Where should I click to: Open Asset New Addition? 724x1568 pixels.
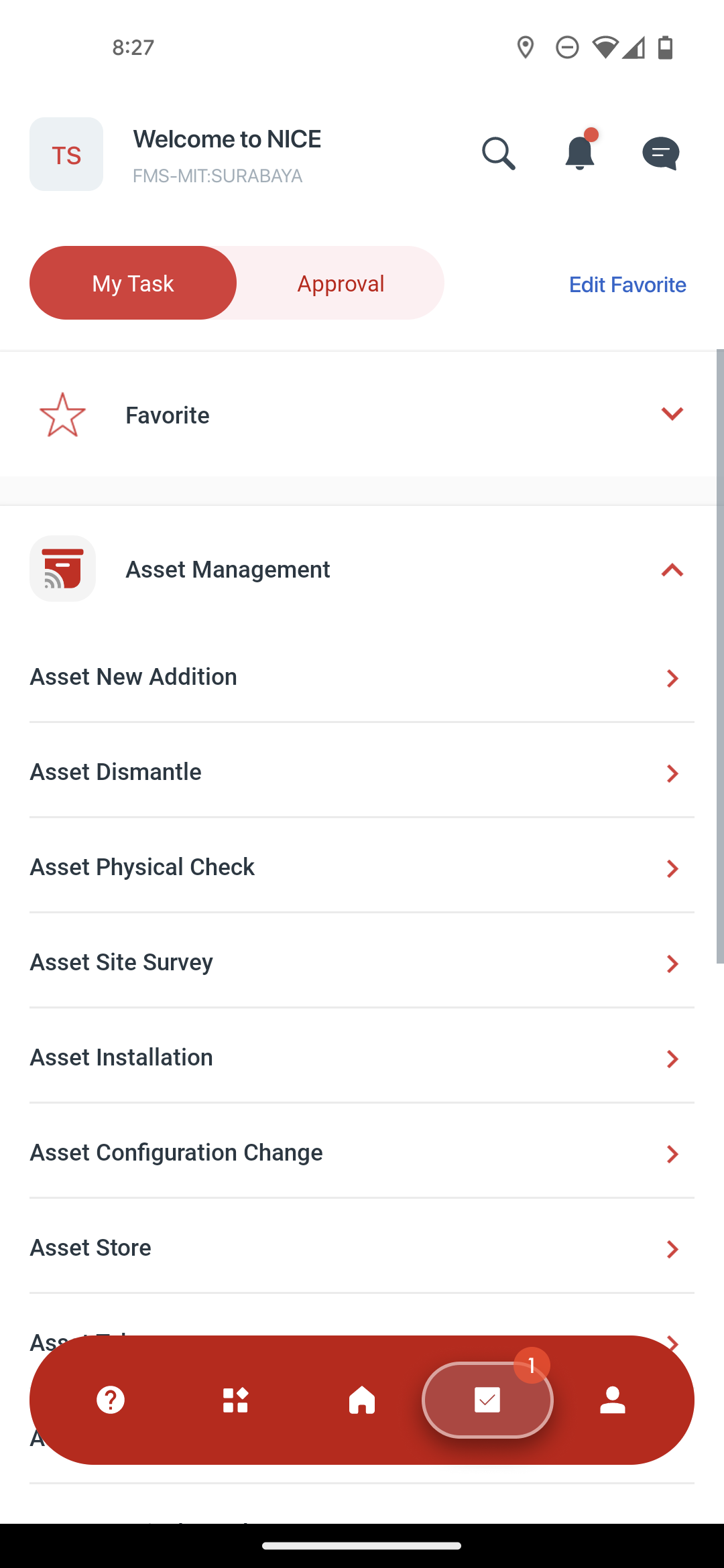tap(362, 677)
